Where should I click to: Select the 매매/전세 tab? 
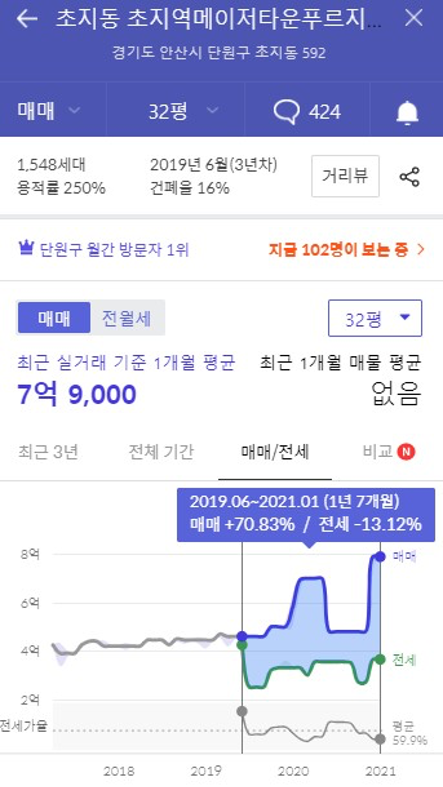click(275, 452)
